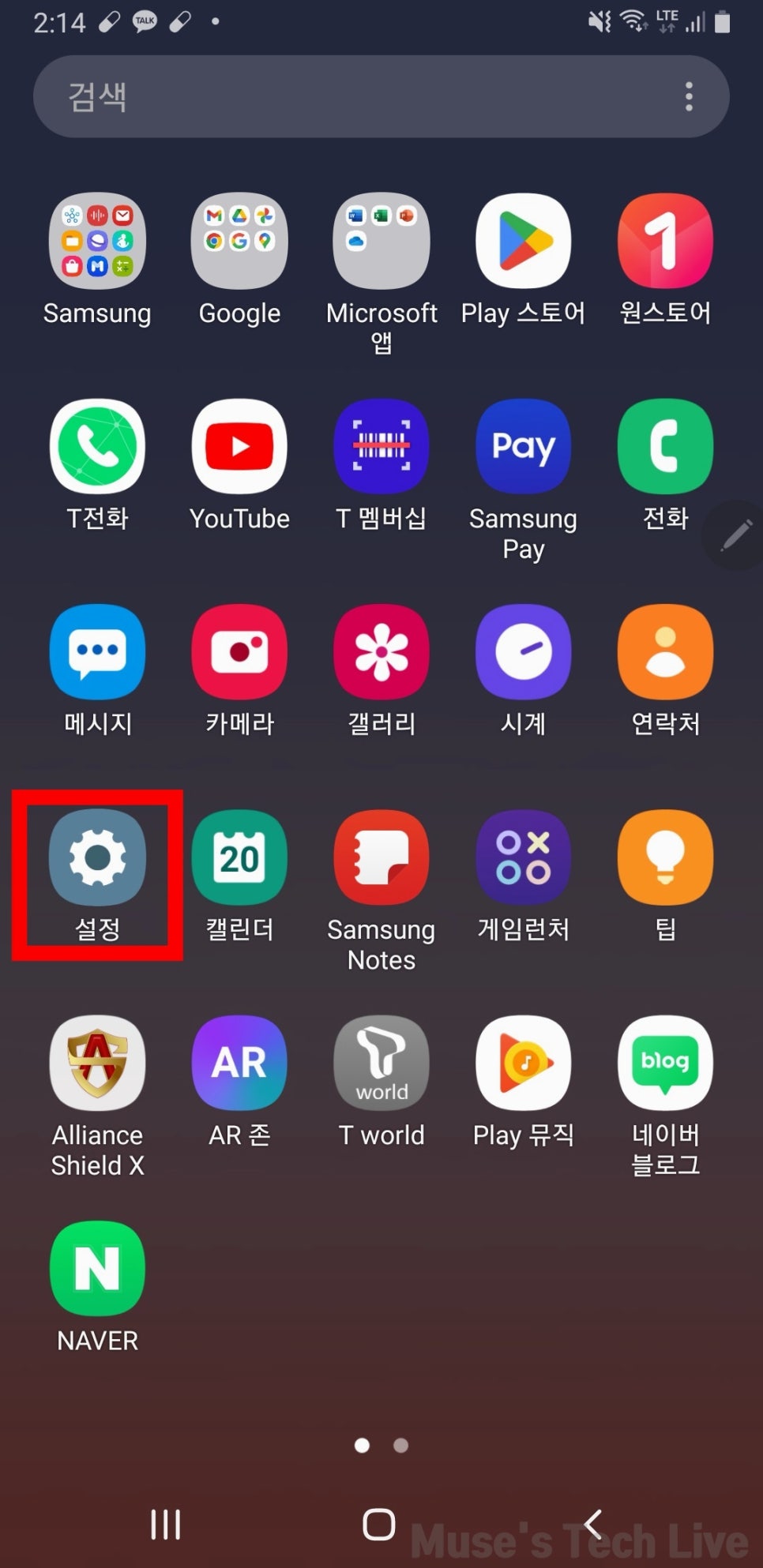Tap the system home button
Image resolution: width=763 pixels, height=1568 pixels.
pyautogui.click(x=378, y=1525)
